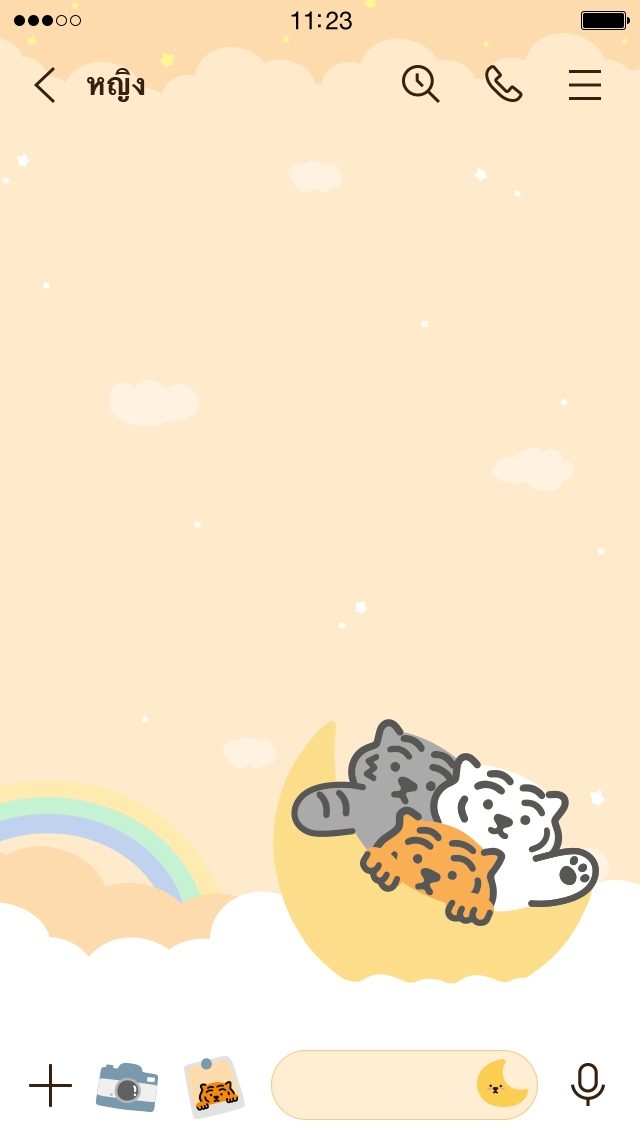Go back from the หญิง chat

point(44,85)
